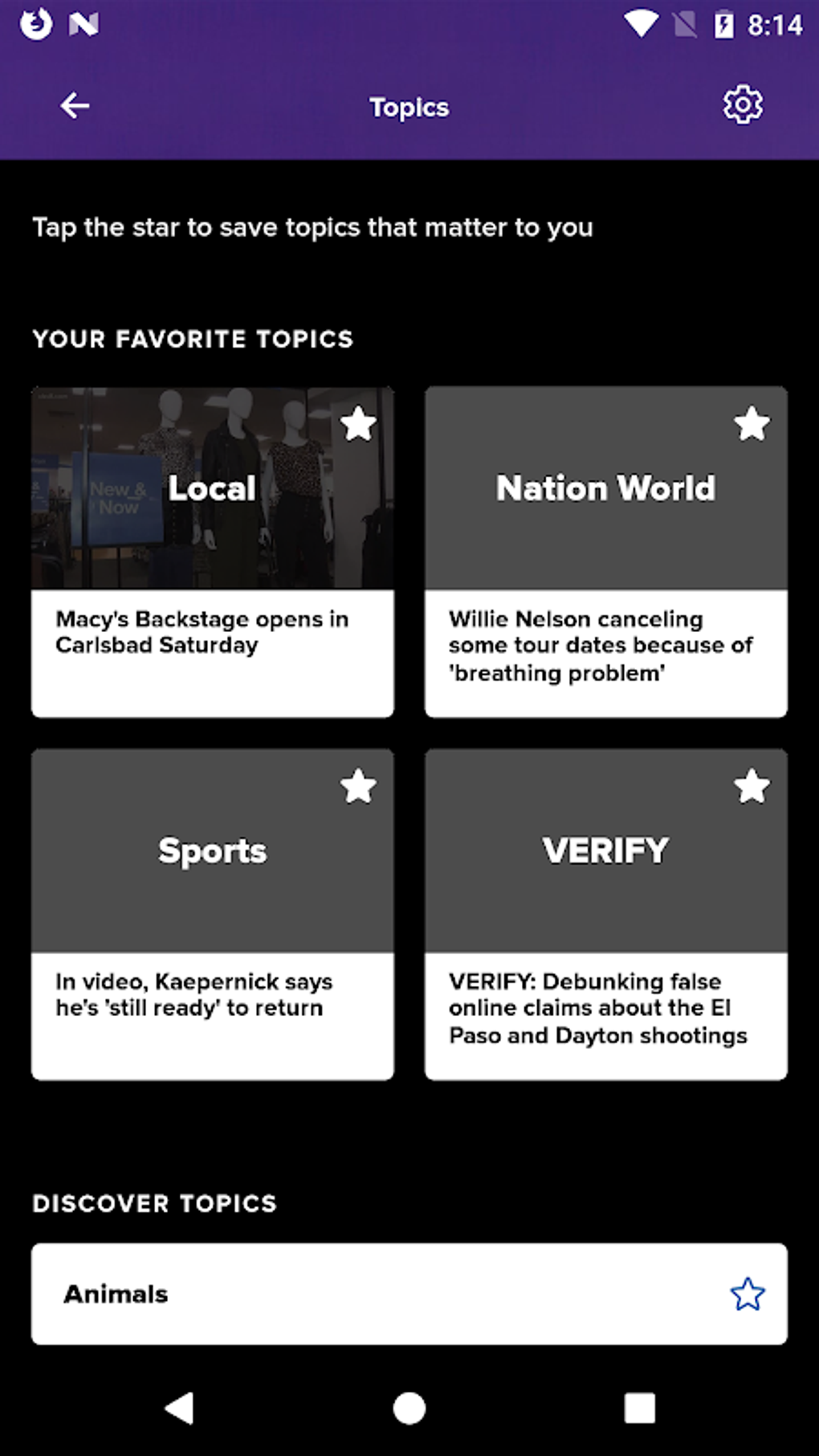Select the Animals row under Discover Topics
The width and height of the screenshot is (819, 1456).
pos(321,1294)
